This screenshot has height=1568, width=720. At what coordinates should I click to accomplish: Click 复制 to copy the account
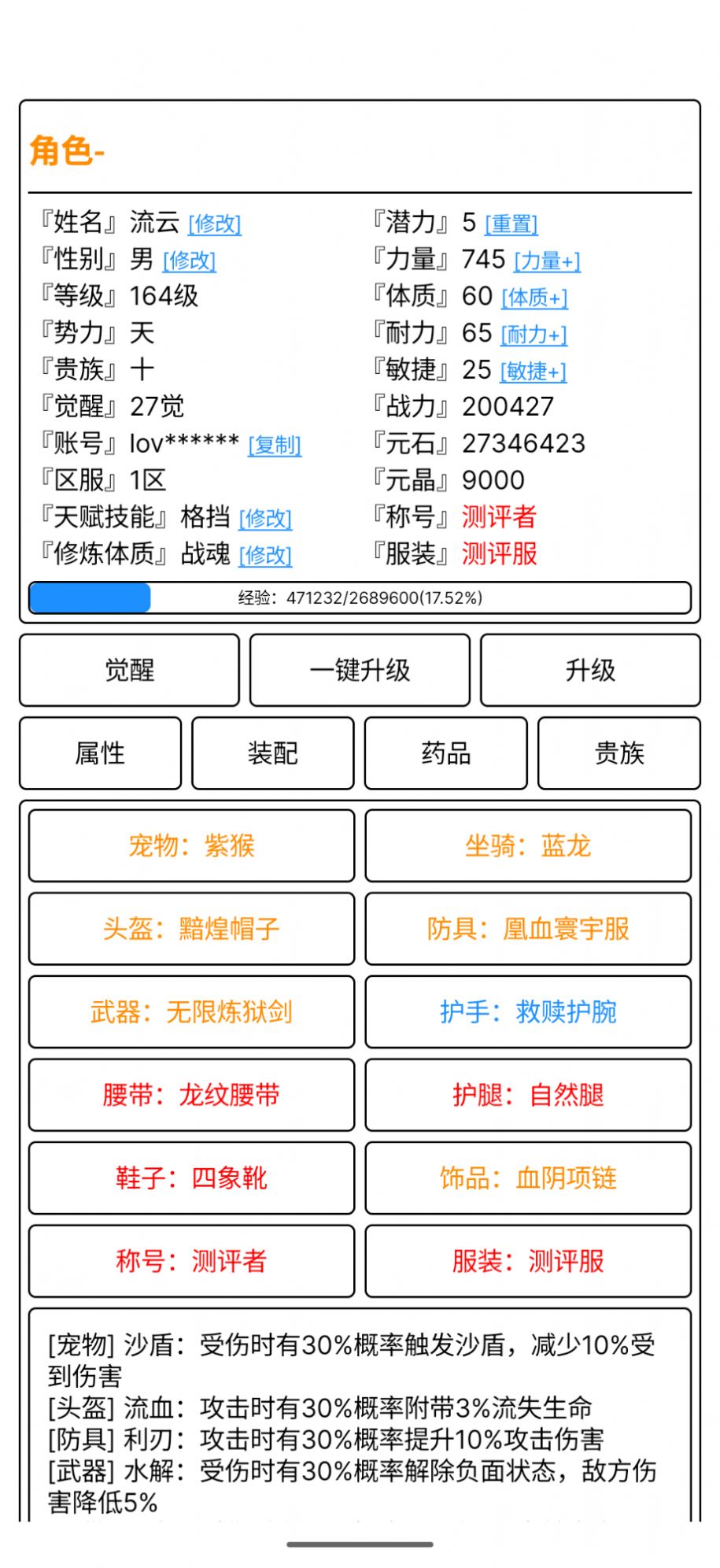(275, 446)
